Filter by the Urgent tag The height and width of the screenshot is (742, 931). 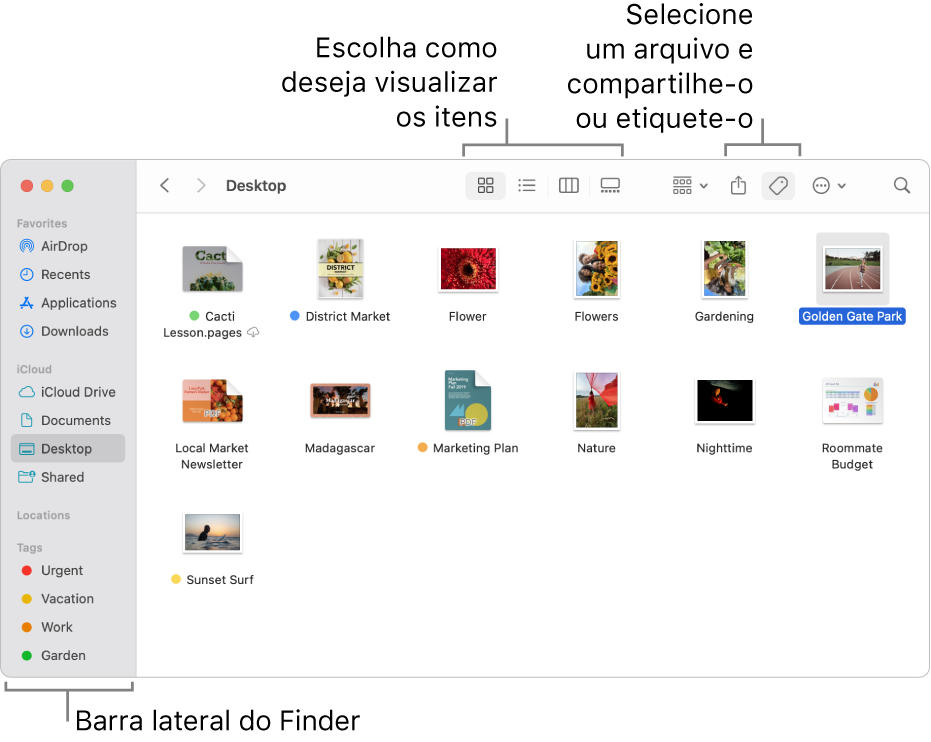coord(61,570)
